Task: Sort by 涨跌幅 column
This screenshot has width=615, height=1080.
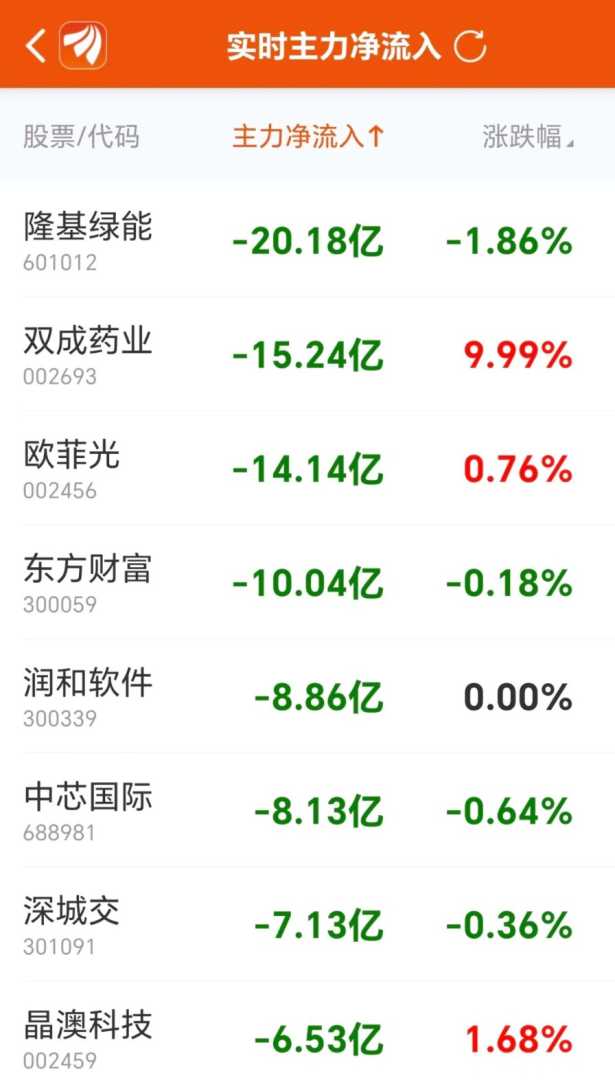Action: (x=527, y=137)
